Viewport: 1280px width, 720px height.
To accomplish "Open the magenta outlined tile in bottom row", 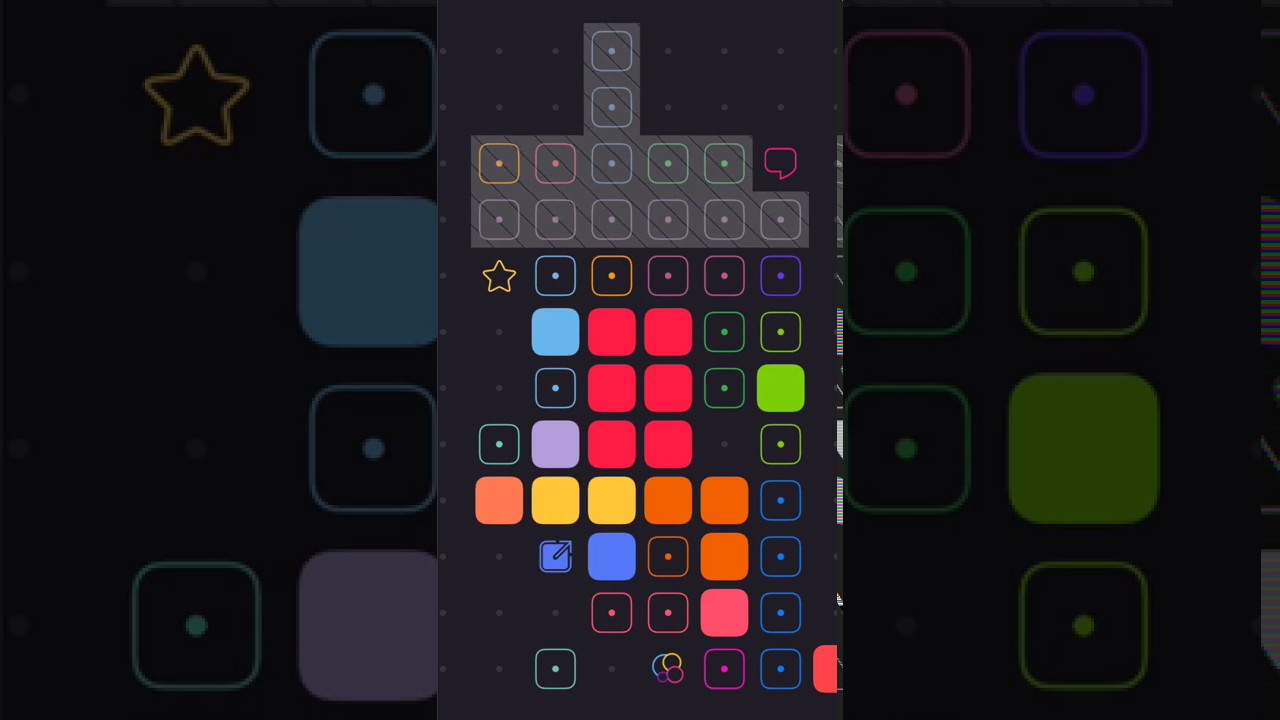I will (x=724, y=669).
